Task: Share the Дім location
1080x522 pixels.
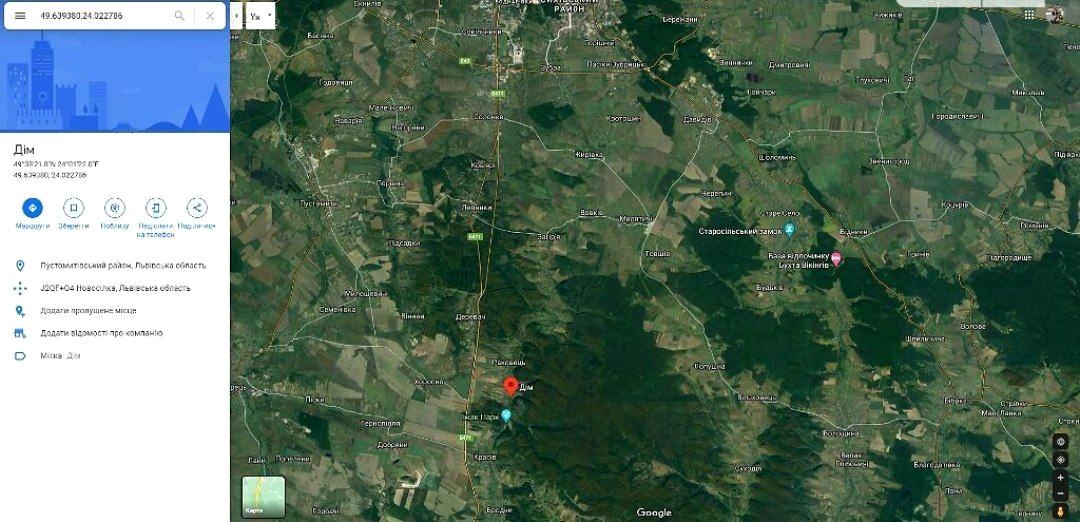Action: [x=197, y=208]
